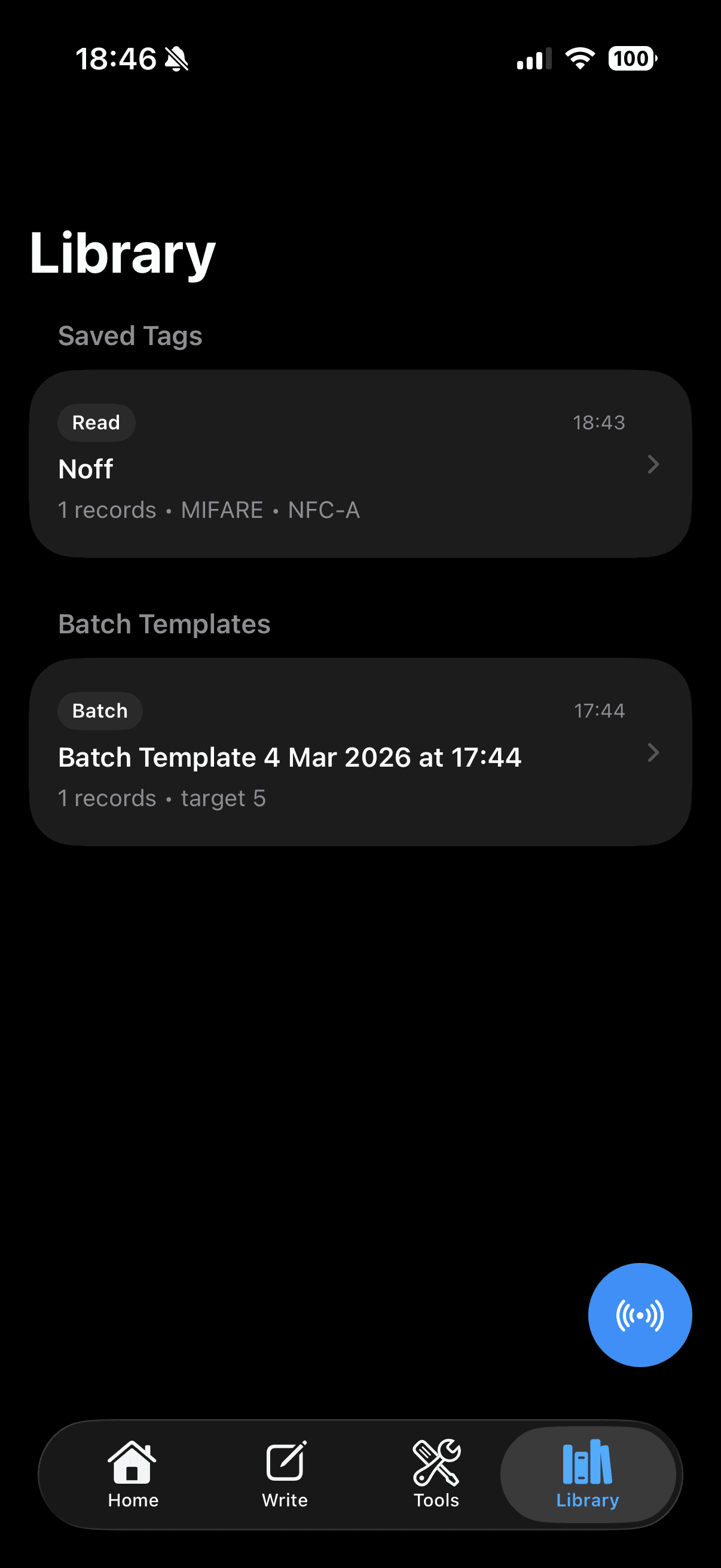Tap the muted notifications bell icon
The width and height of the screenshot is (721, 1568).
[175, 59]
